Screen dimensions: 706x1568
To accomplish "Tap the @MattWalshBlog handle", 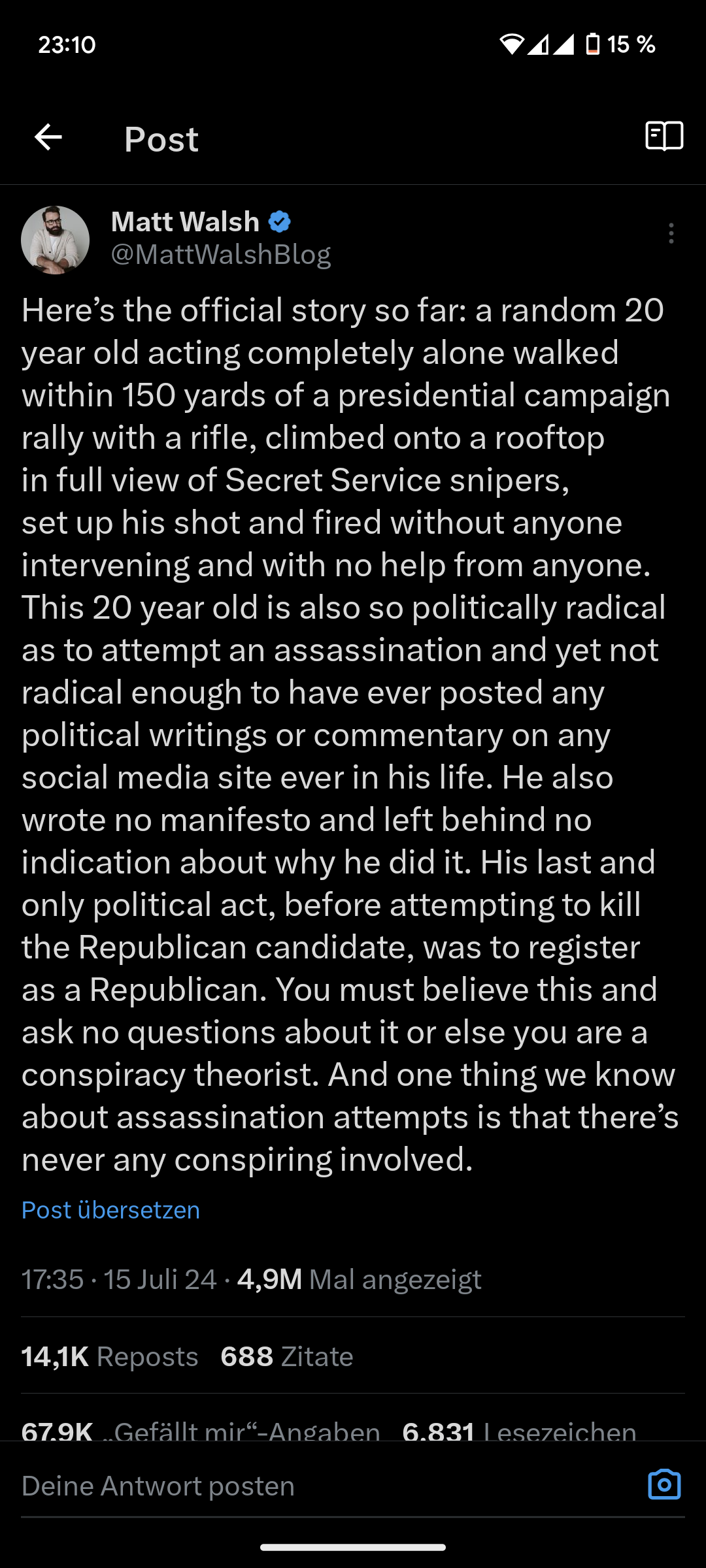I will click(221, 255).
